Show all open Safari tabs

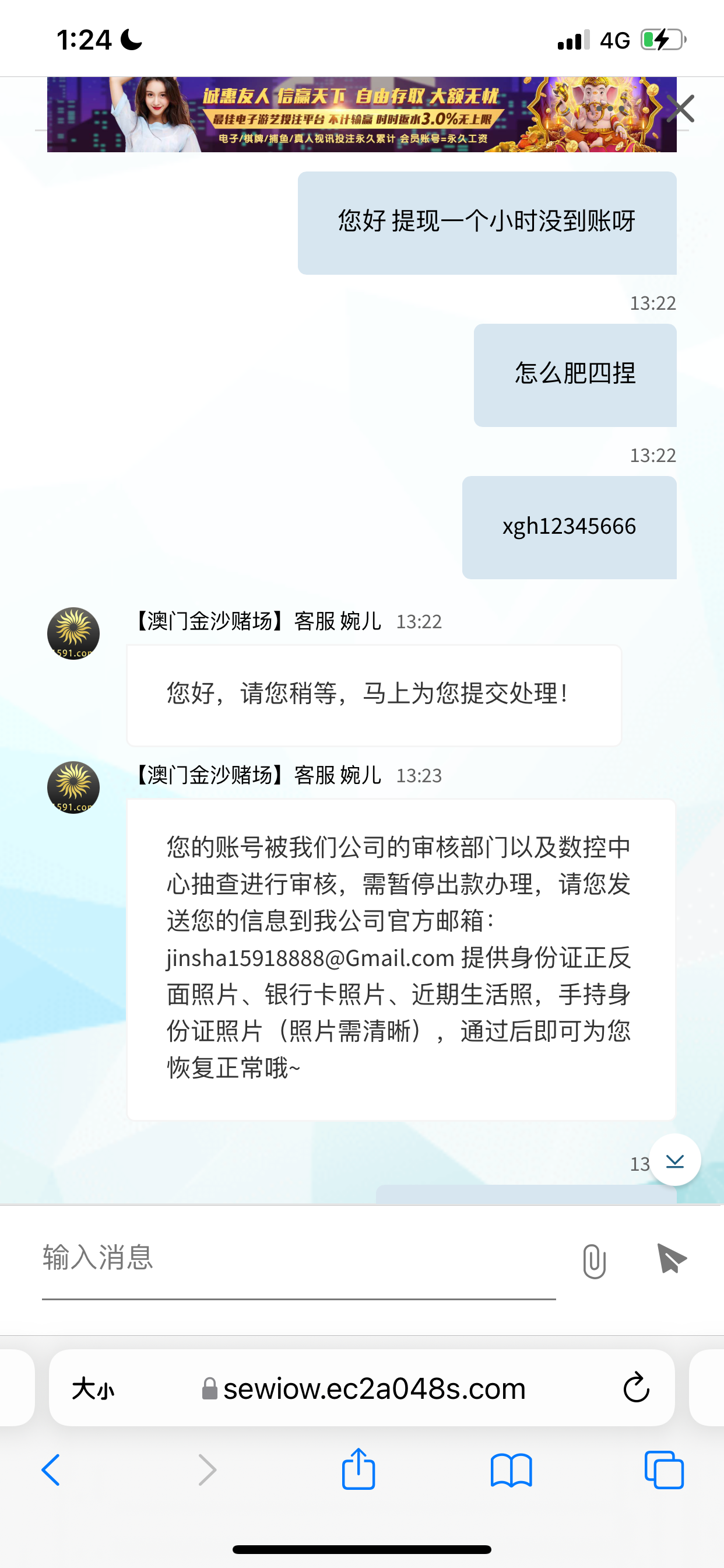point(664,1471)
